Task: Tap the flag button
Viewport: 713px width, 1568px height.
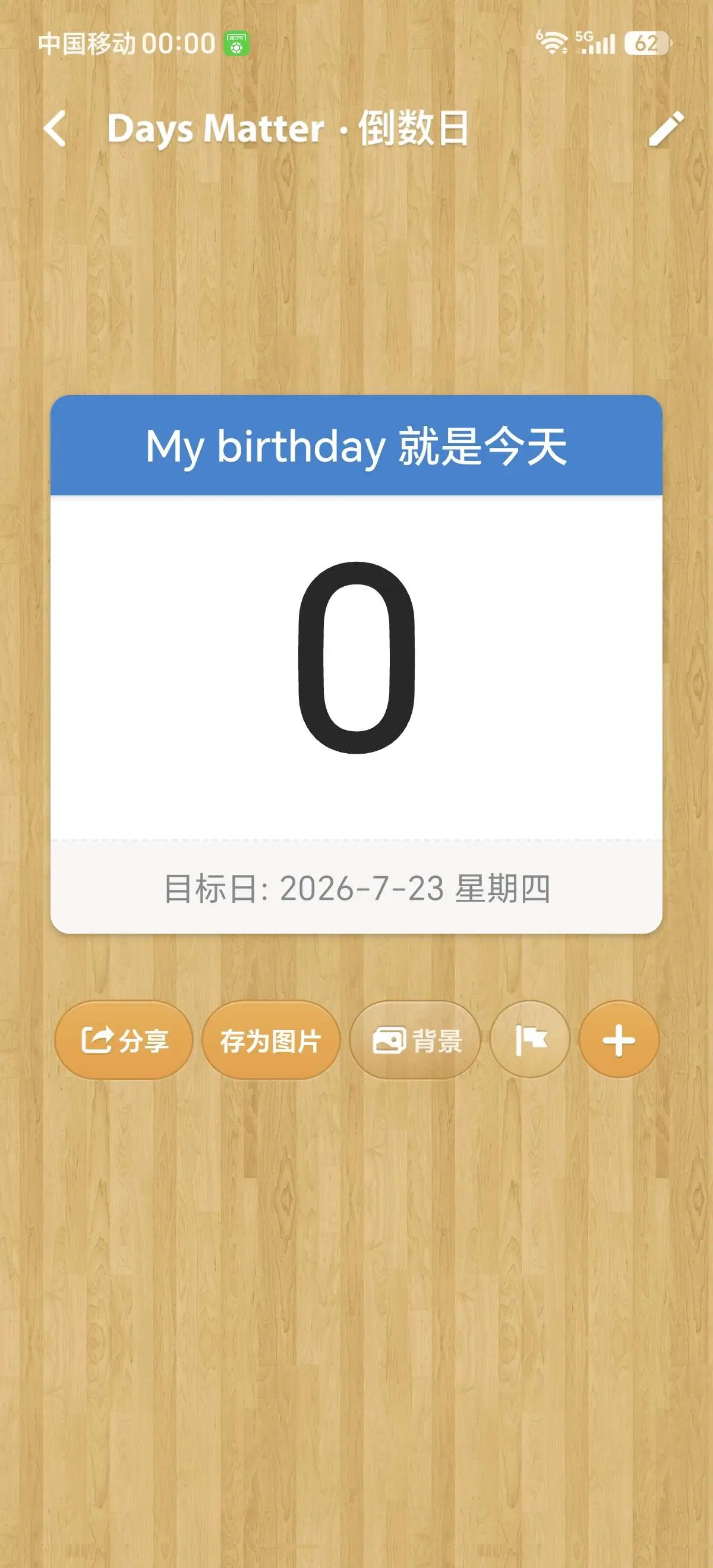Action: (x=531, y=1039)
